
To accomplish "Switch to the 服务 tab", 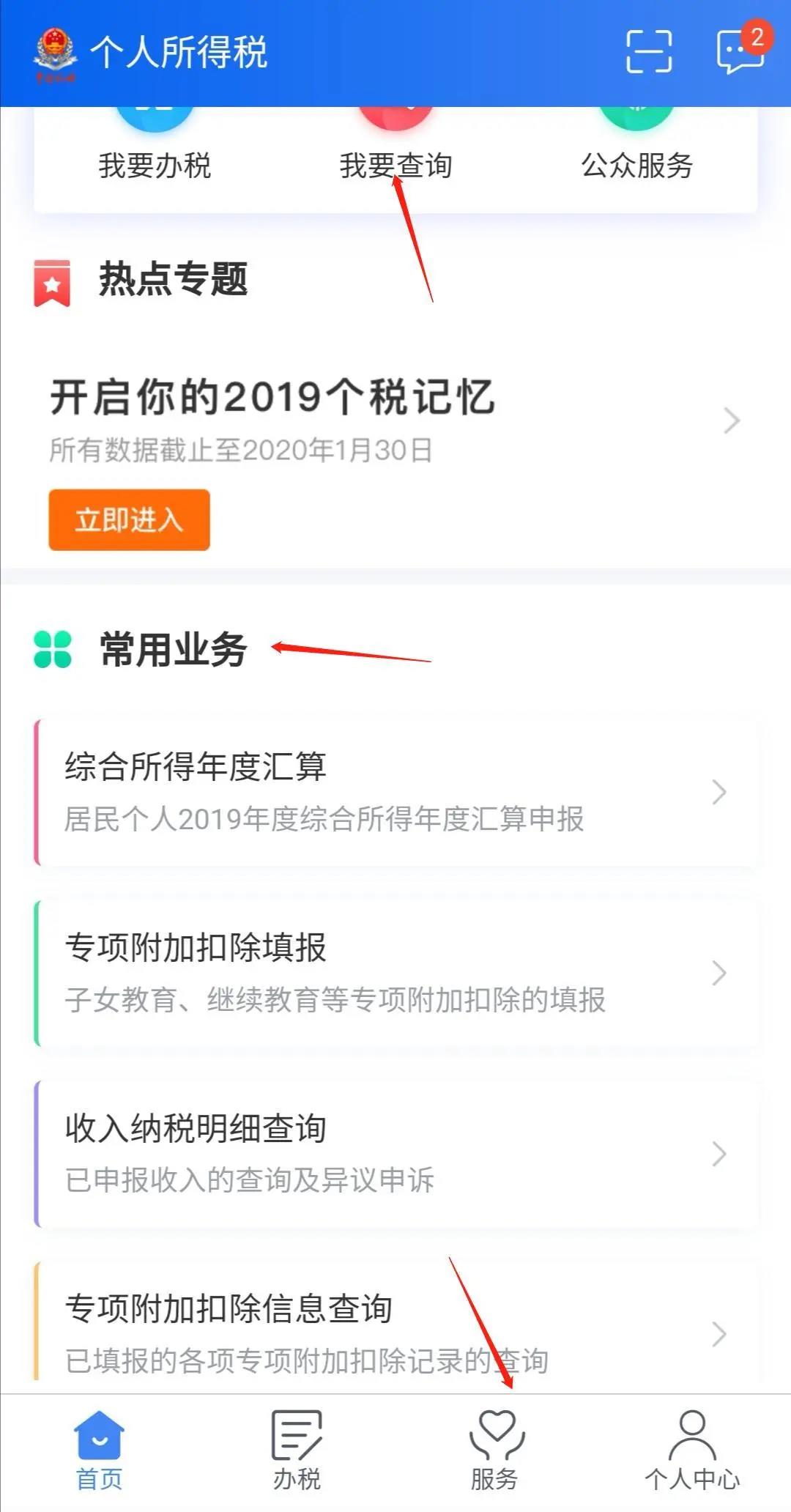I will [494, 1451].
